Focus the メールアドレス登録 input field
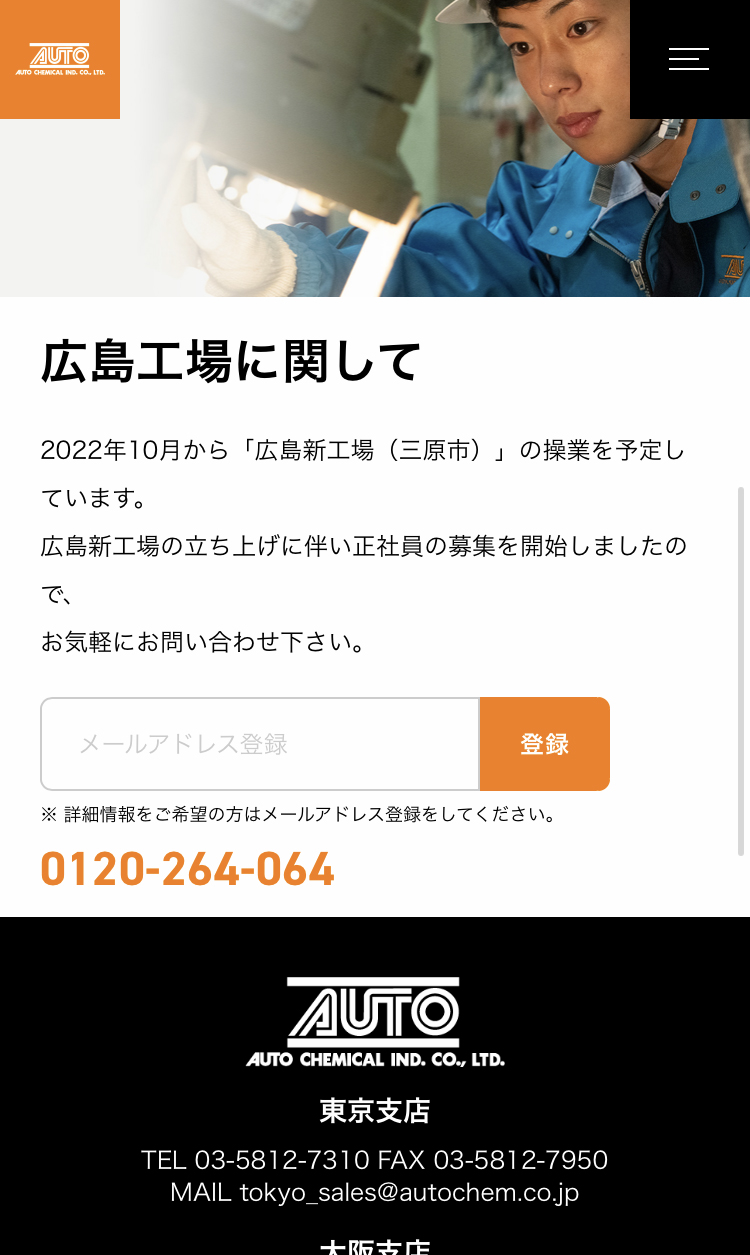The image size is (750, 1255). pyautogui.click(x=260, y=744)
